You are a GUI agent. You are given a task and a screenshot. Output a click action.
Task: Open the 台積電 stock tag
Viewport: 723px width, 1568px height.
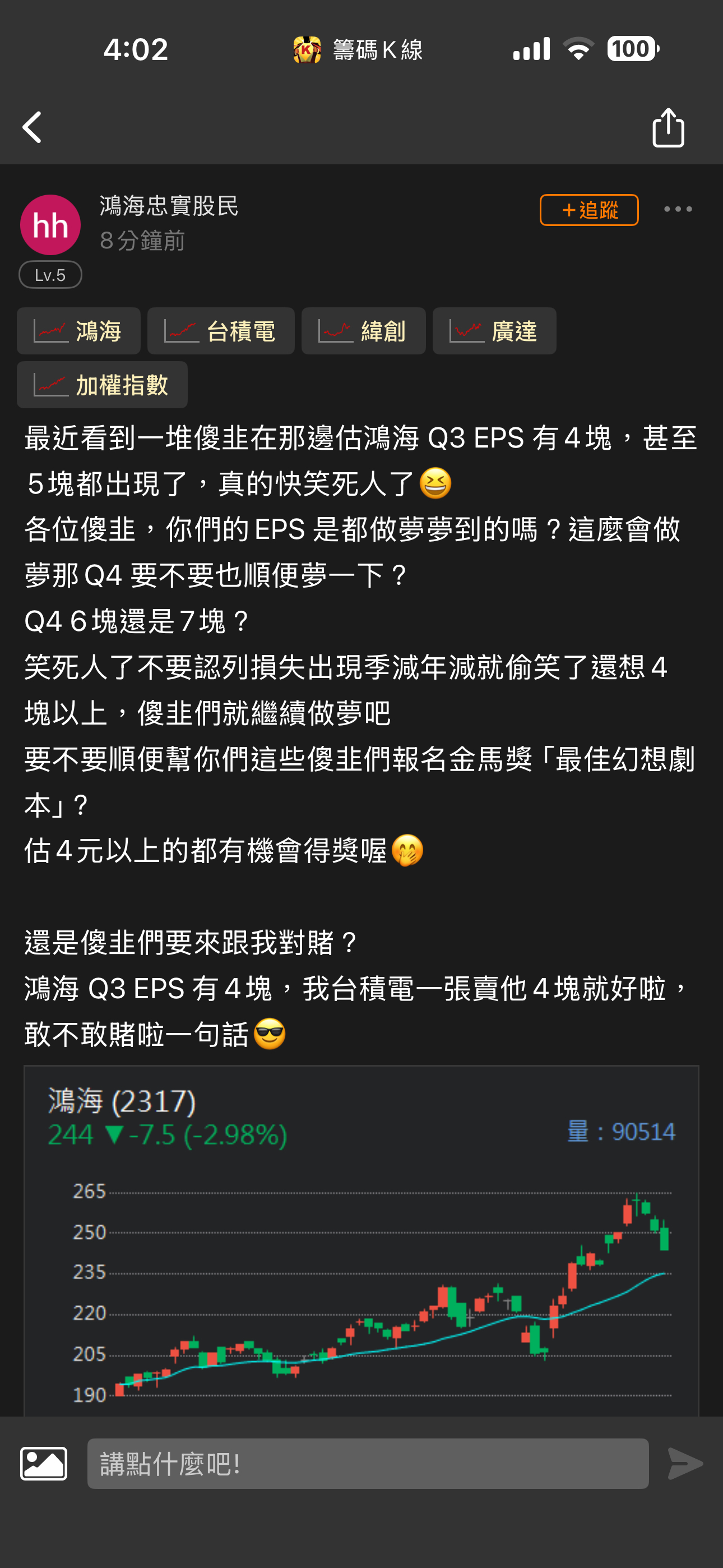click(x=221, y=331)
